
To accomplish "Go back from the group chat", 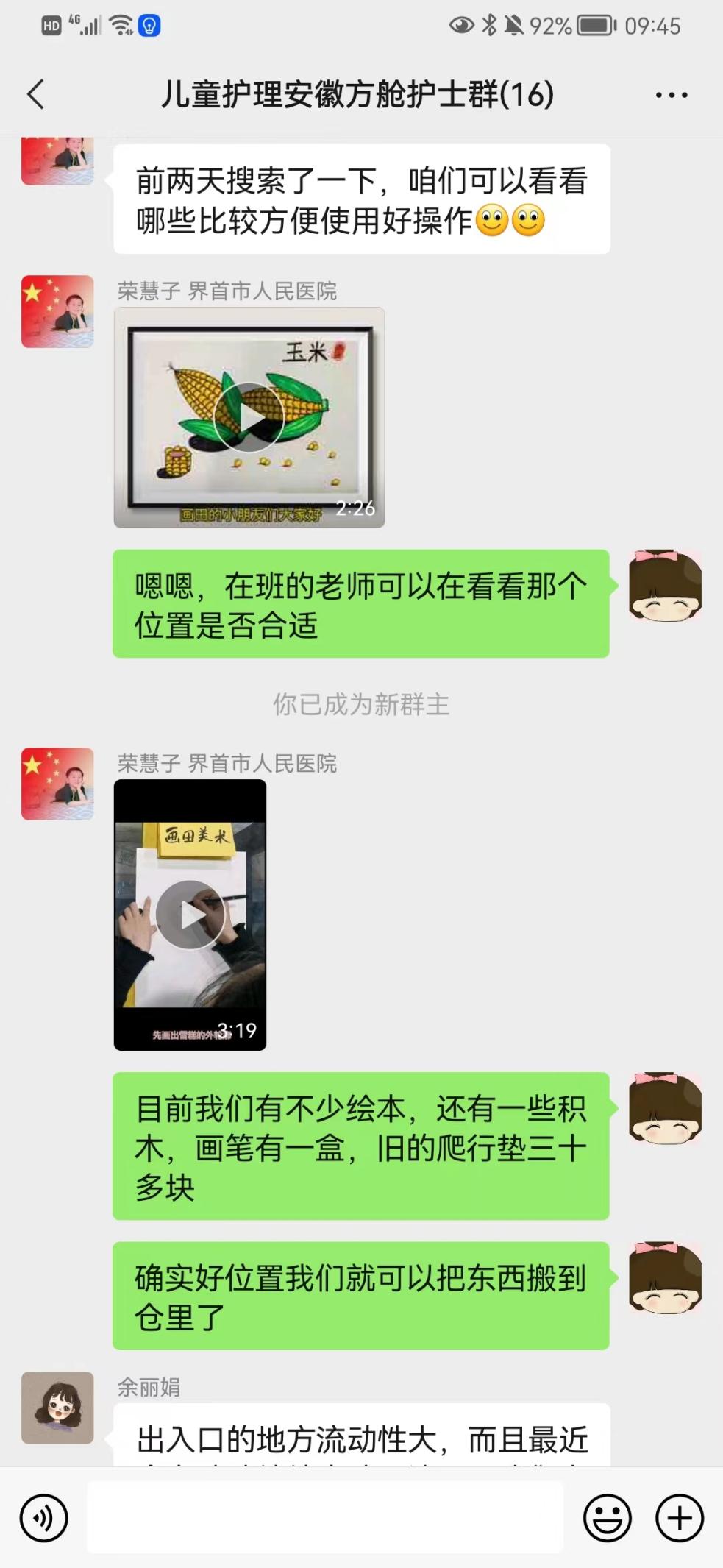I will coord(35,94).
